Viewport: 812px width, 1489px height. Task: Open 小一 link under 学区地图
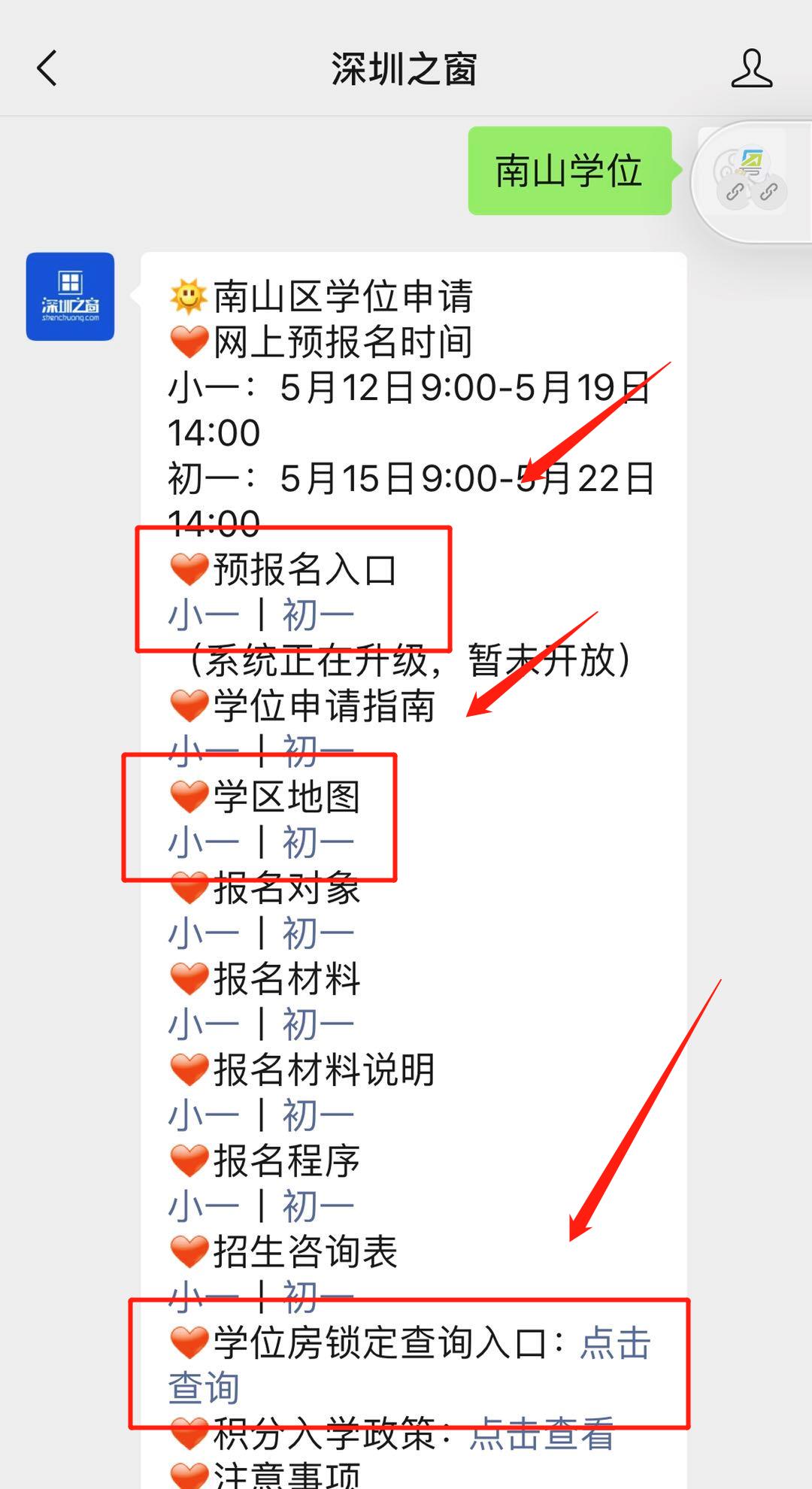[204, 843]
